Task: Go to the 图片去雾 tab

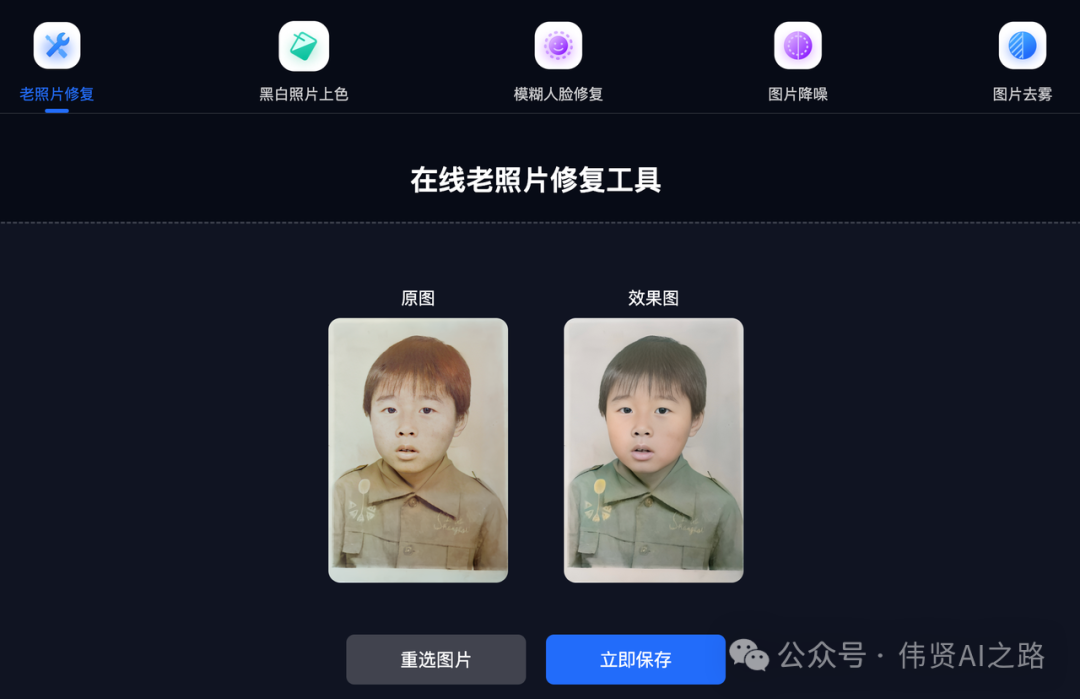Action: coord(1021,62)
